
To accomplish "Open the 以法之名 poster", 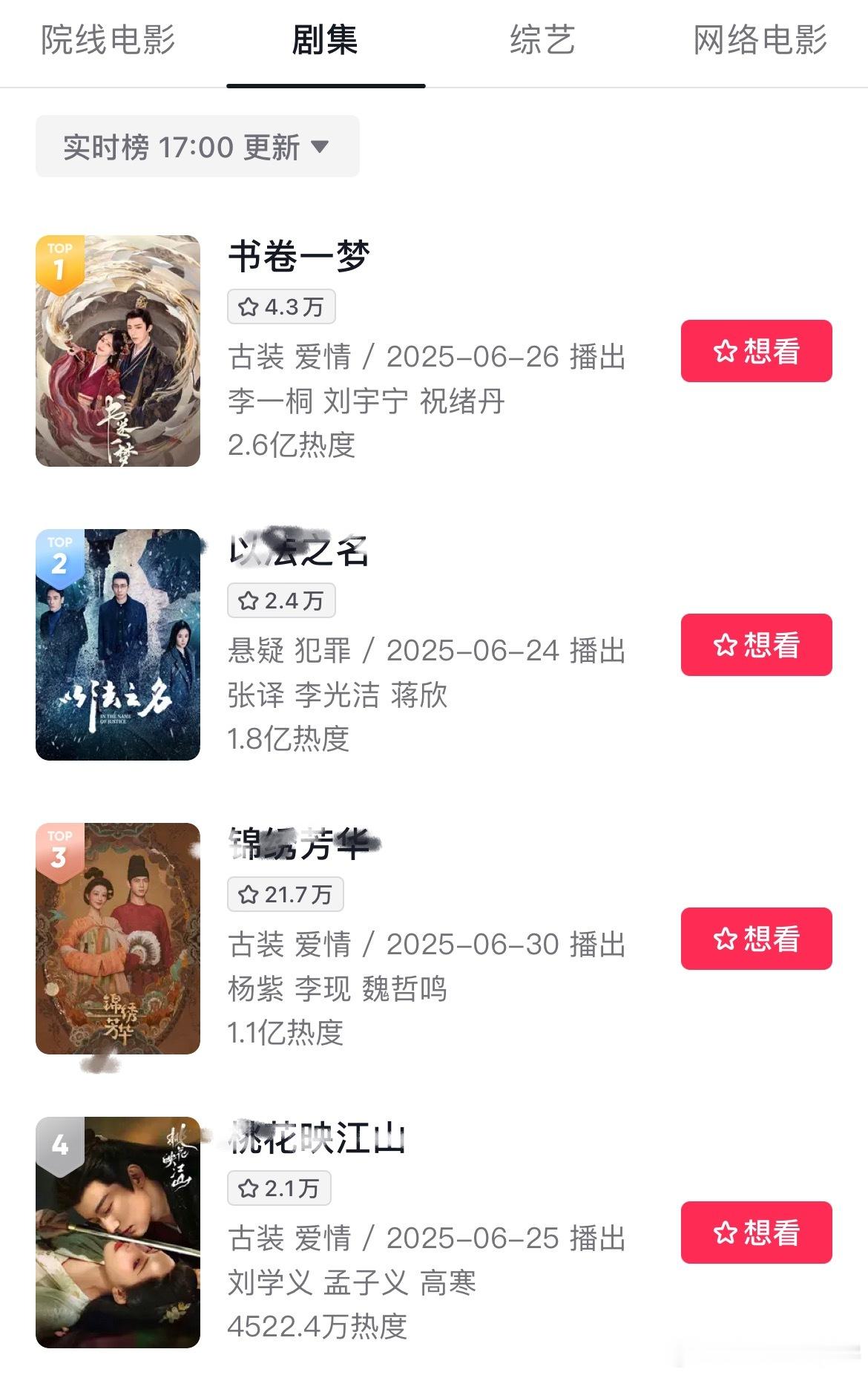I will [x=118, y=645].
